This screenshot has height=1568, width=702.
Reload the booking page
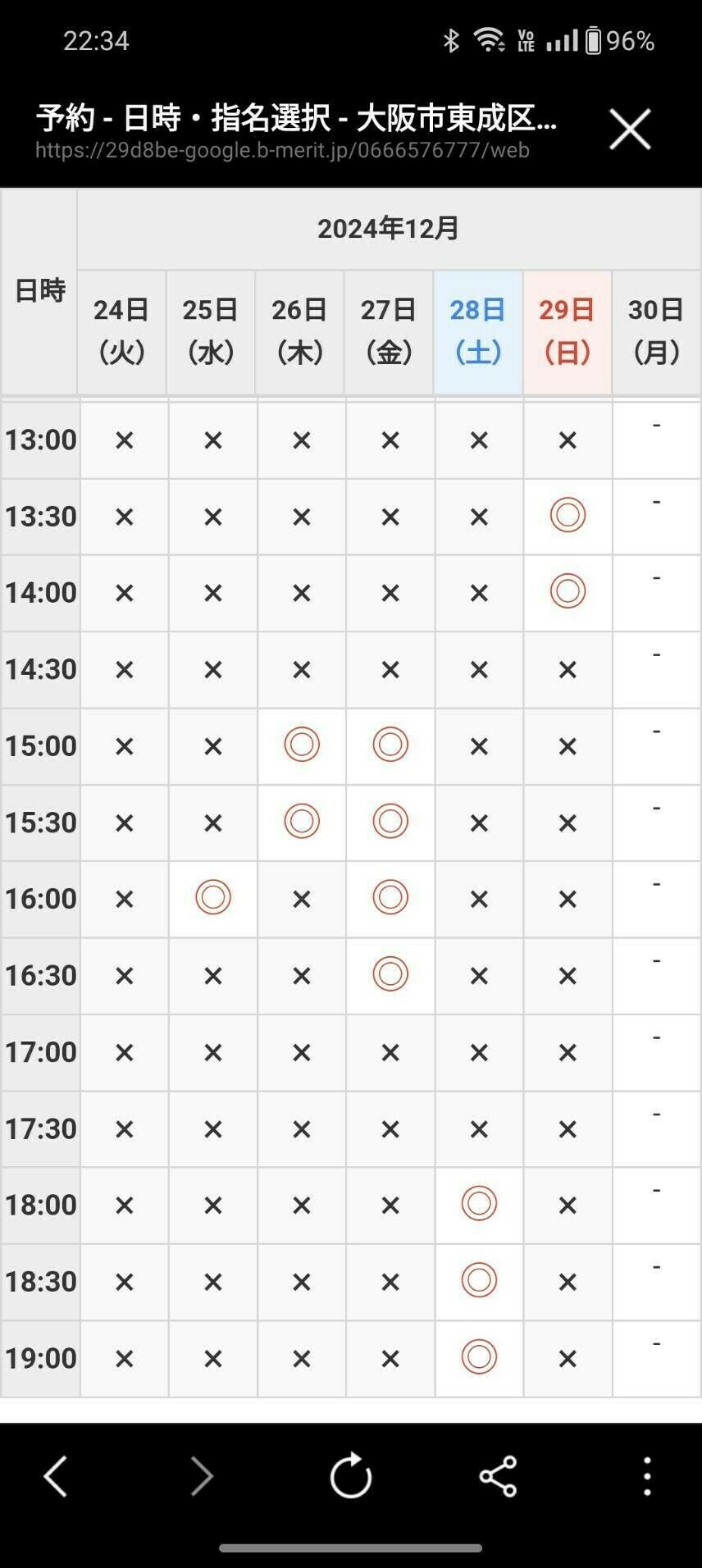pos(350,1476)
